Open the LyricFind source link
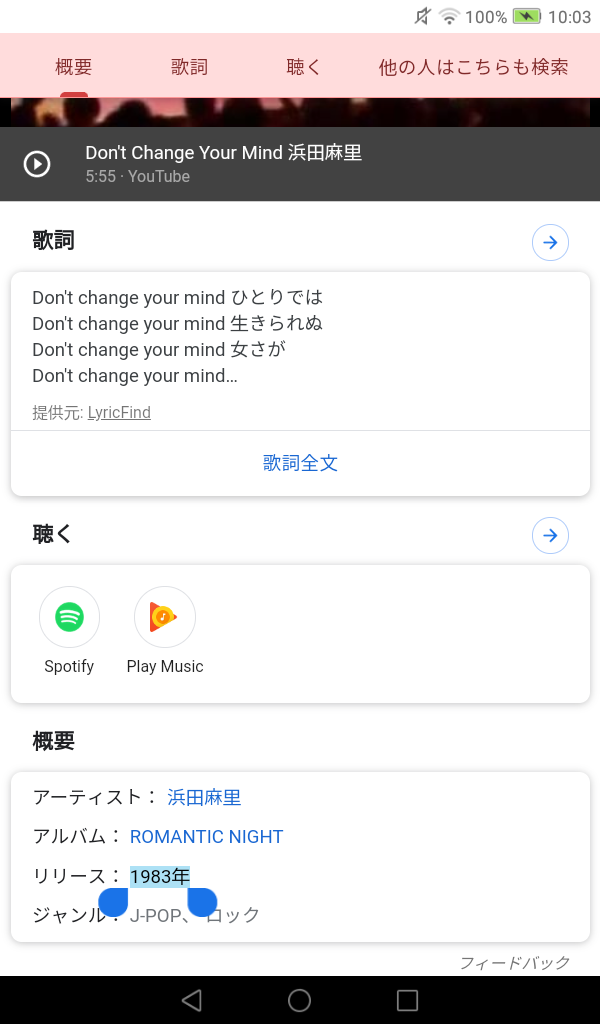 tap(119, 412)
